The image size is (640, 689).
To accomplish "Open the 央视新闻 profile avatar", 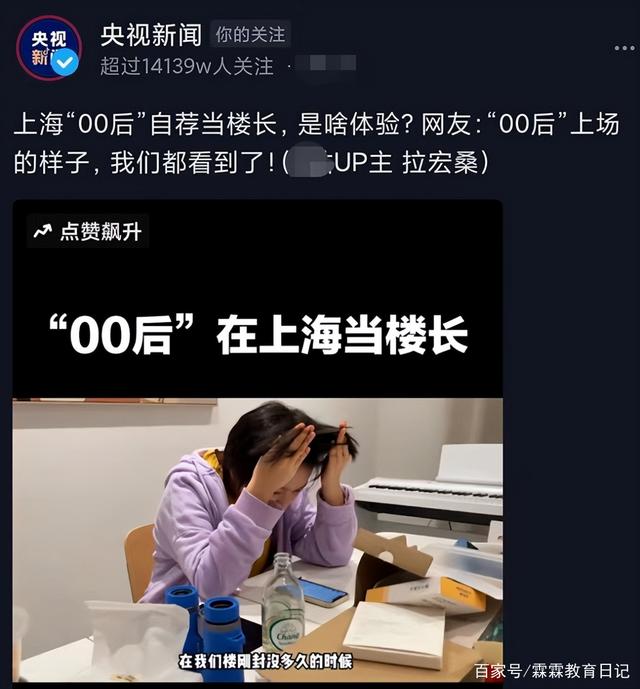I will pos(48,49).
